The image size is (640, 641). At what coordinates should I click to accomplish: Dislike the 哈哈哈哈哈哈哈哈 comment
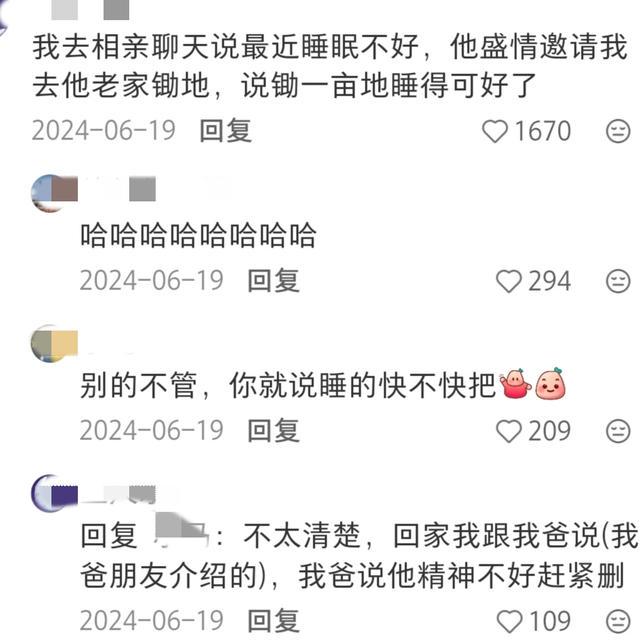coord(618,281)
